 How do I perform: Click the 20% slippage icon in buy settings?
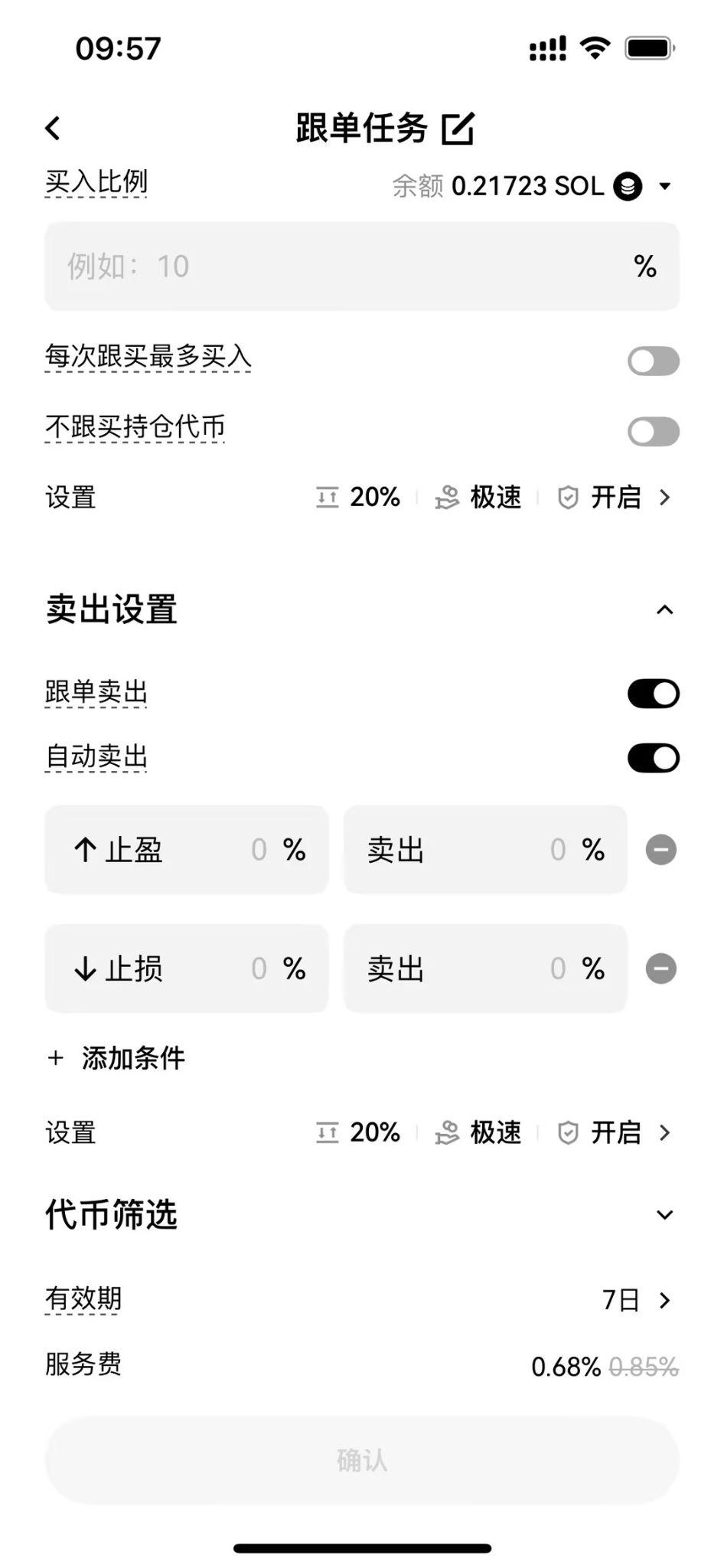328,498
